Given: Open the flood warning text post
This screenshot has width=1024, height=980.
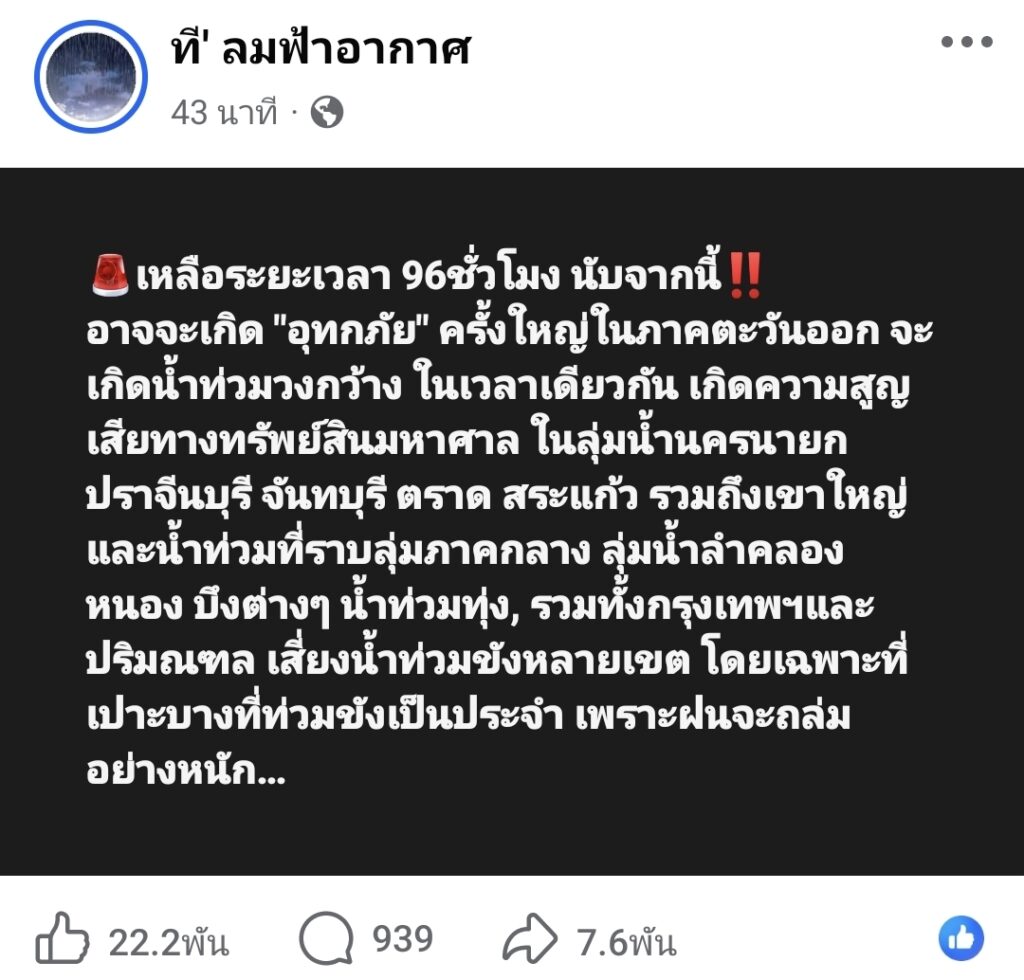Looking at the screenshot, I should pos(512,521).
